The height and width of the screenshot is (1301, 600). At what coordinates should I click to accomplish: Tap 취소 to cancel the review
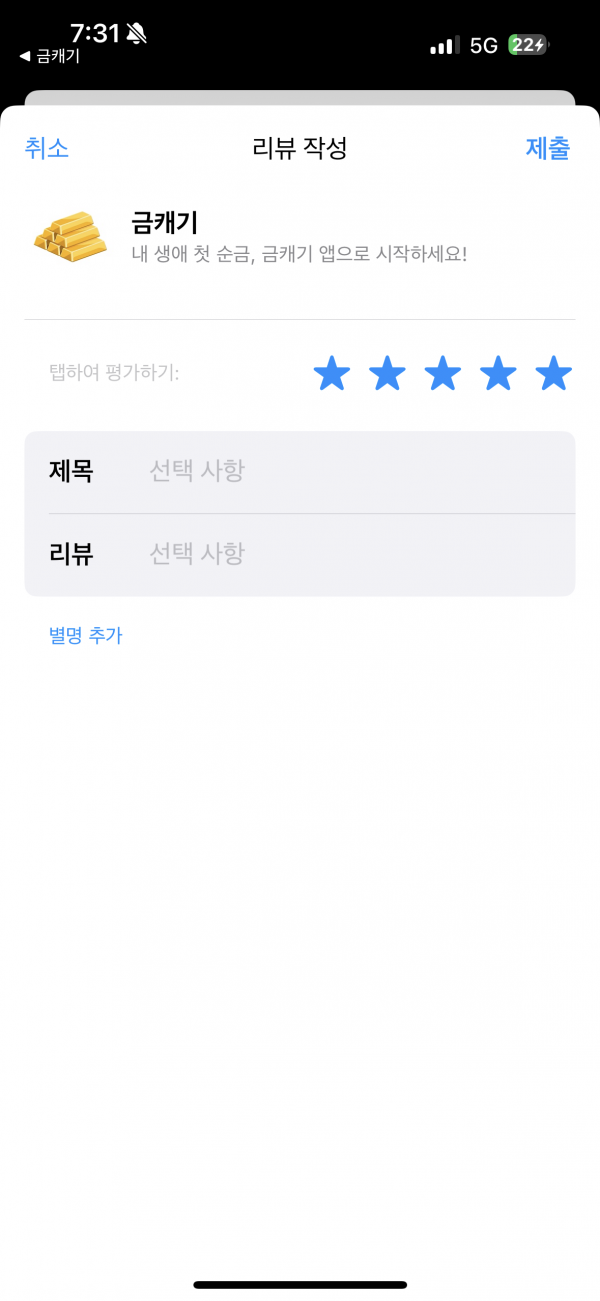[46, 148]
